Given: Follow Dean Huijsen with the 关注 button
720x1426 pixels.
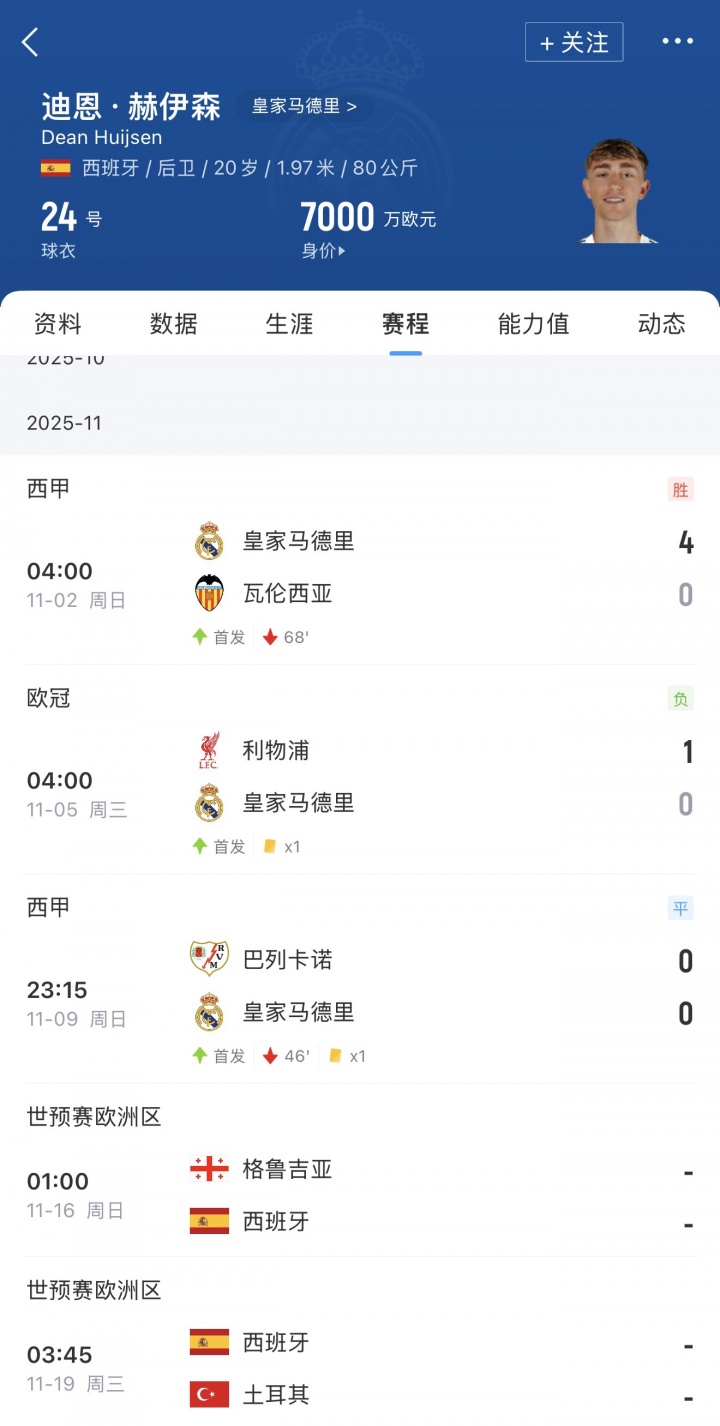Looking at the screenshot, I should (x=574, y=42).
